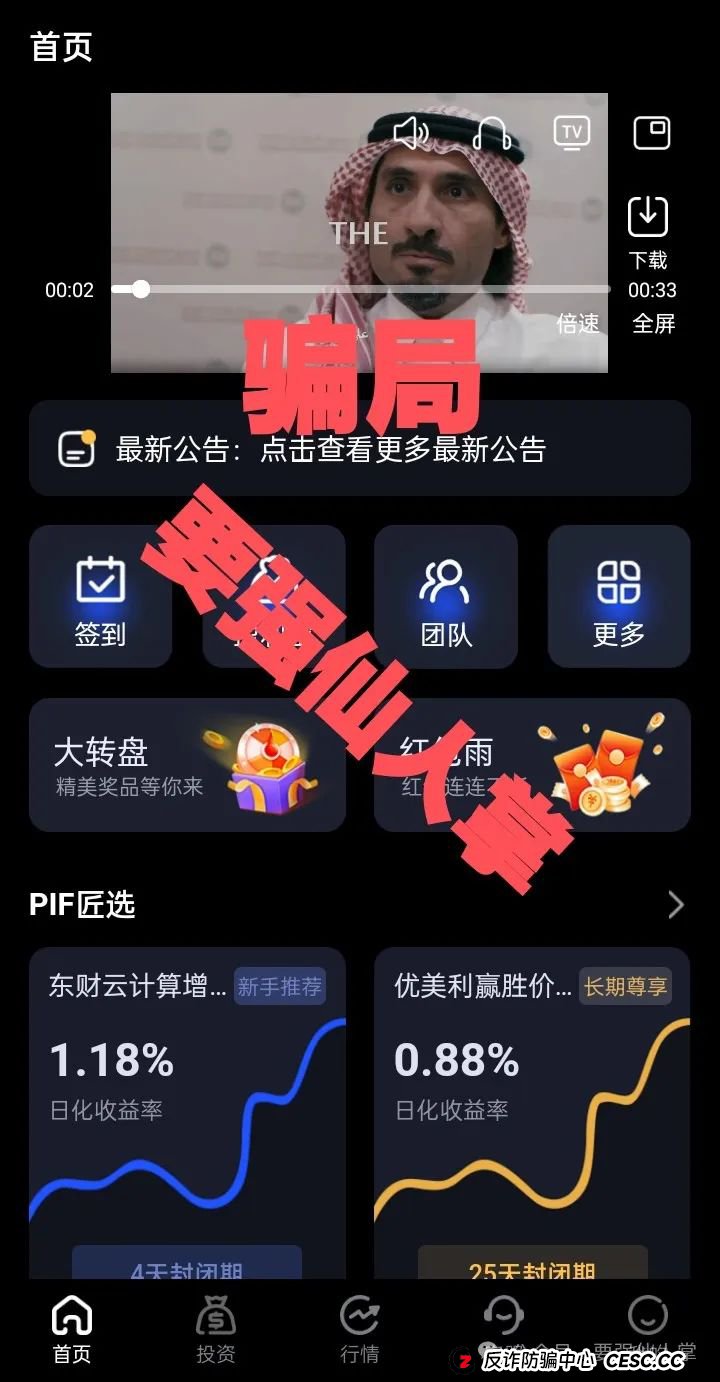The width and height of the screenshot is (720, 1382).
Task: Open the 团队 team section
Action: (447, 597)
